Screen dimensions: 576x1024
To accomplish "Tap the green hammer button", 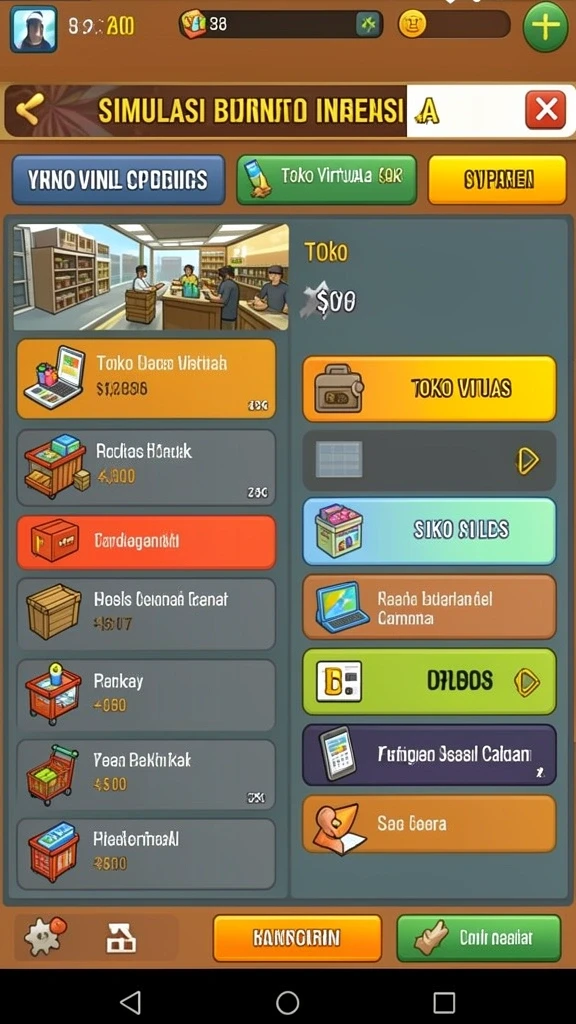I will (479, 938).
